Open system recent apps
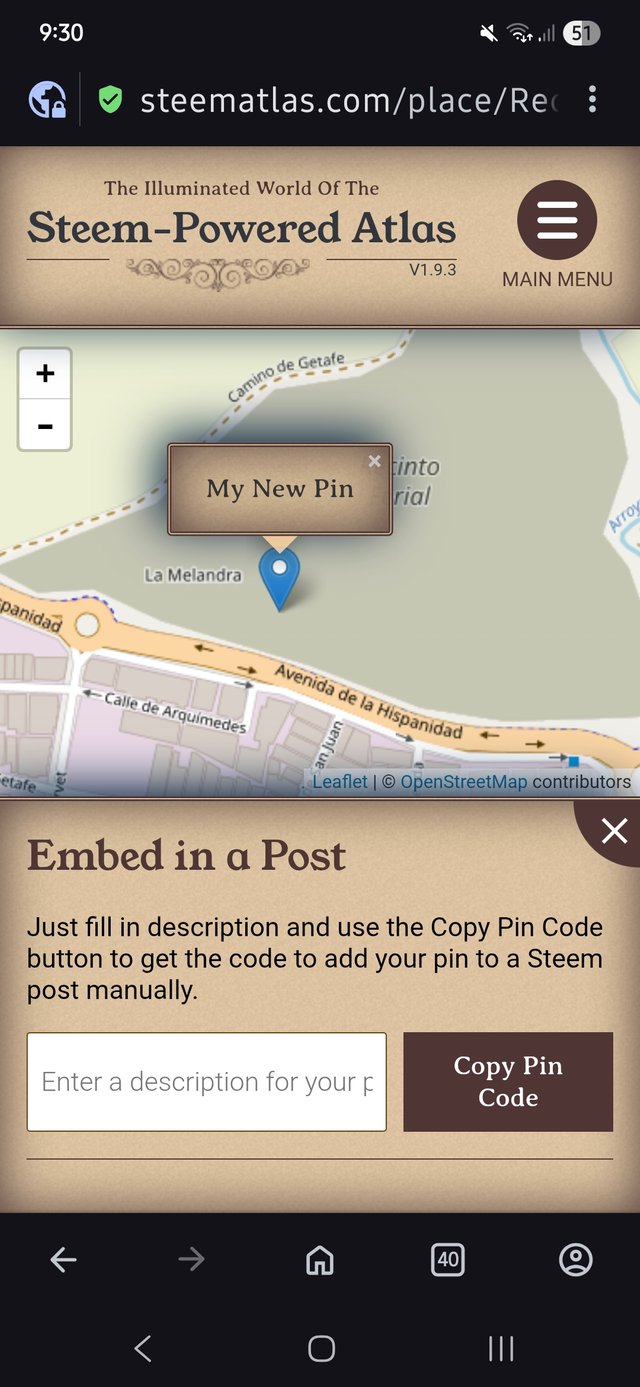 pyautogui.click(x=500, y=1349)
